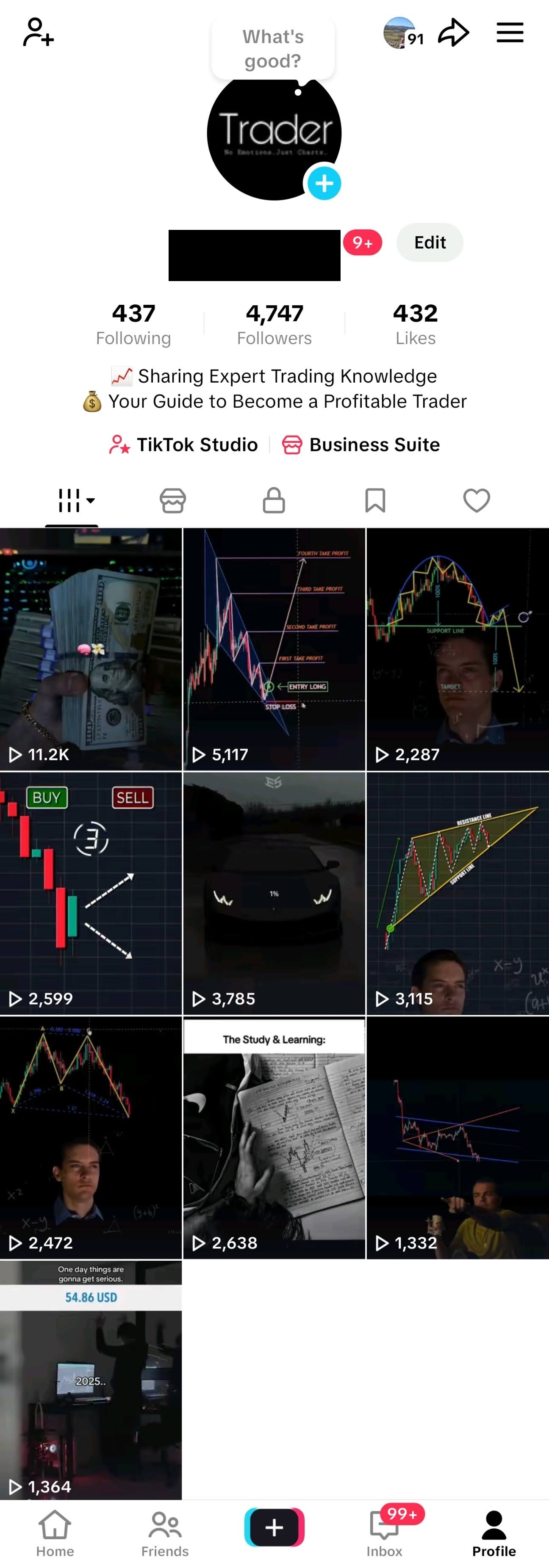Screen dimensions: 549x1568
Task: Open the Inbox tab
Action: [x=385, y=1533]
